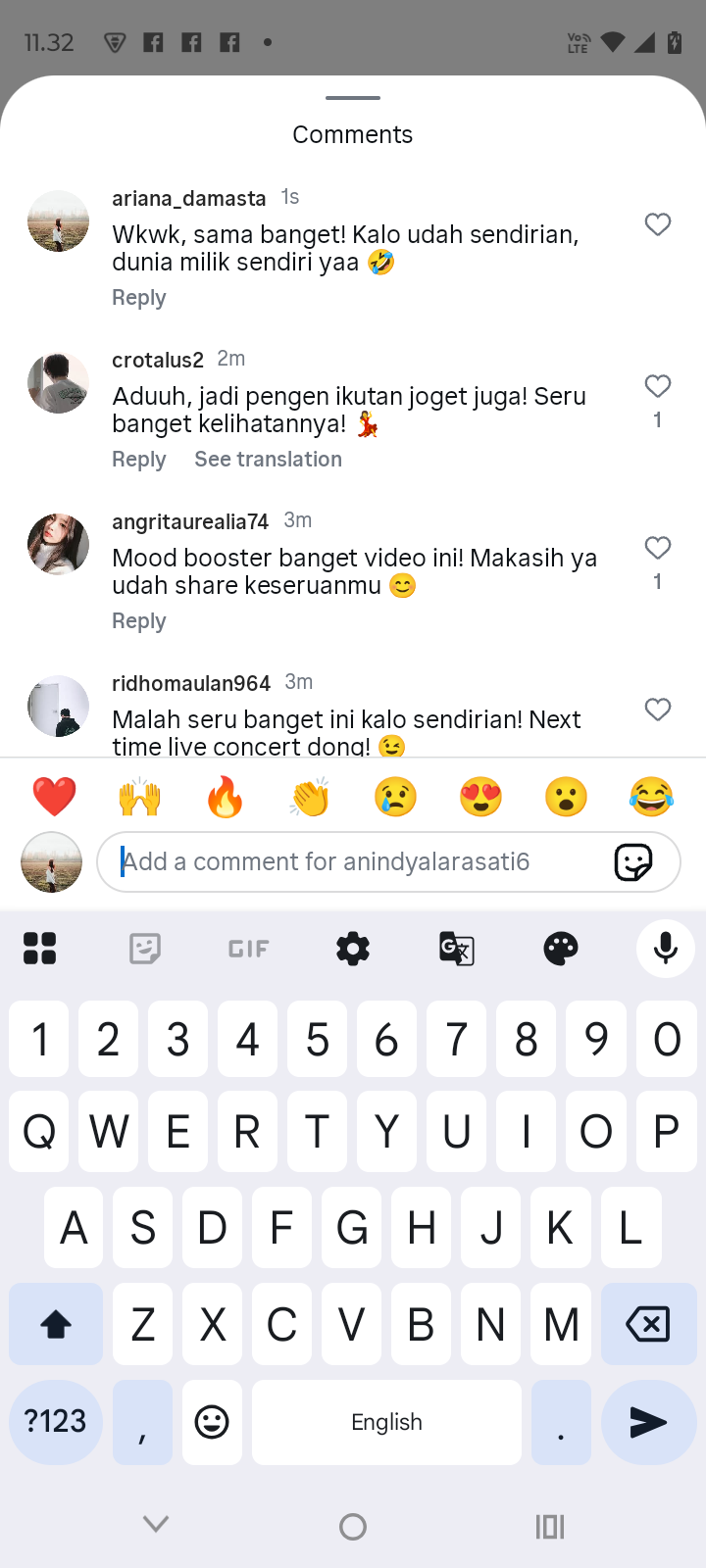Open the keyboard translate tool
The image size is (706, 1568).
456,949
